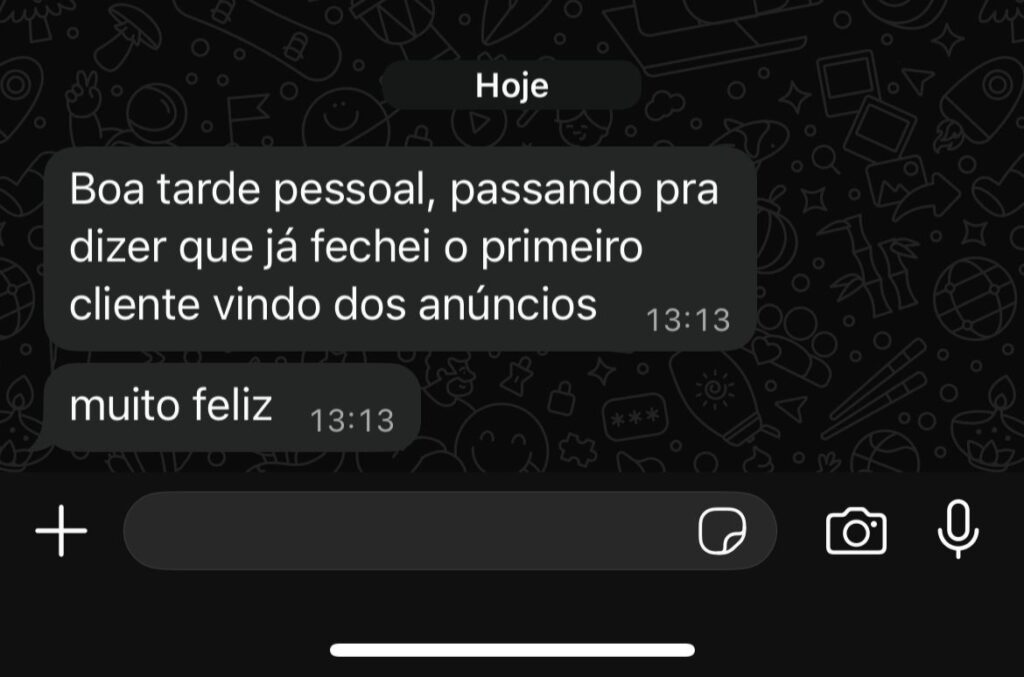Open the attachment plus menu
Image resolution: width=1024 pixels, height=677 pixels.
pyautogui.click(x=62, y=531)
